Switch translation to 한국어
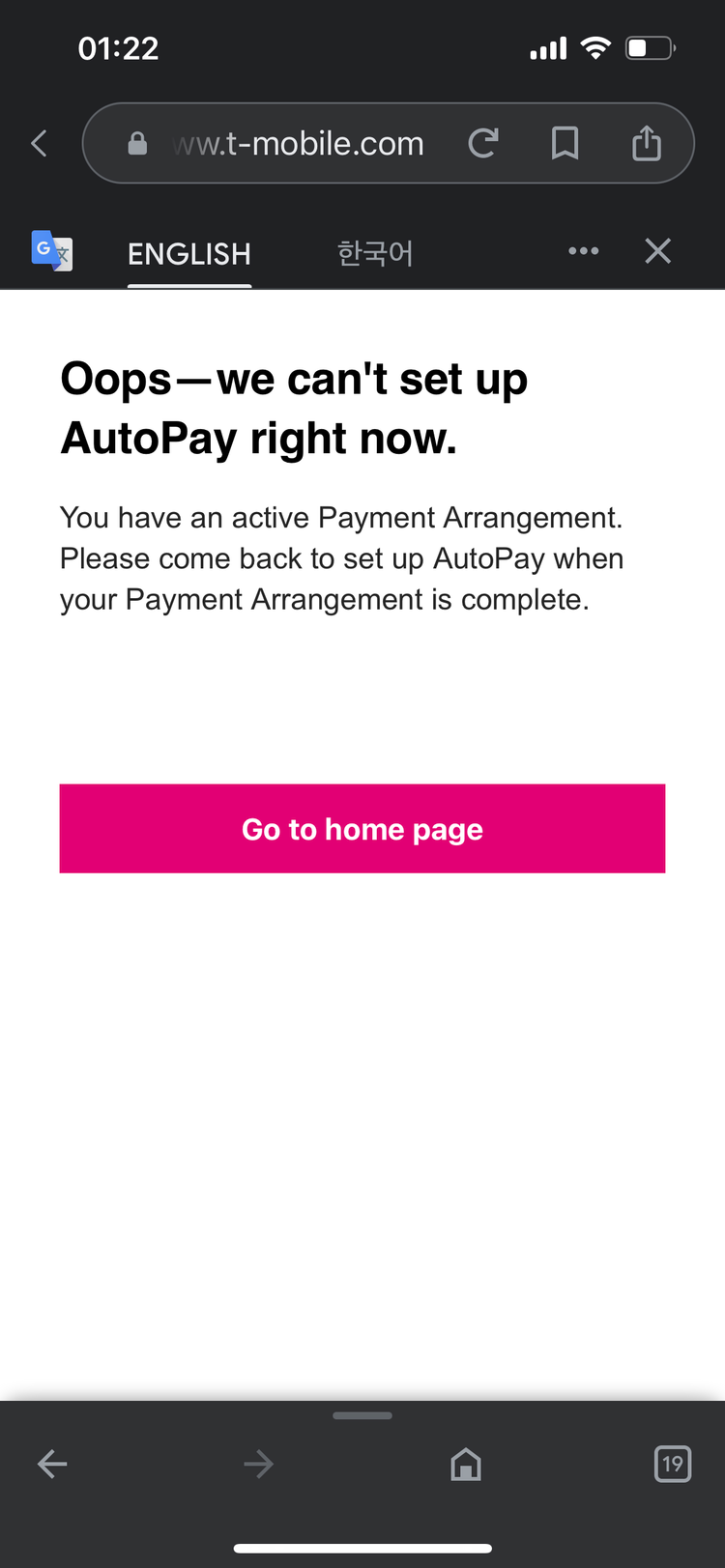The image size is (725, 1568). 375,253
